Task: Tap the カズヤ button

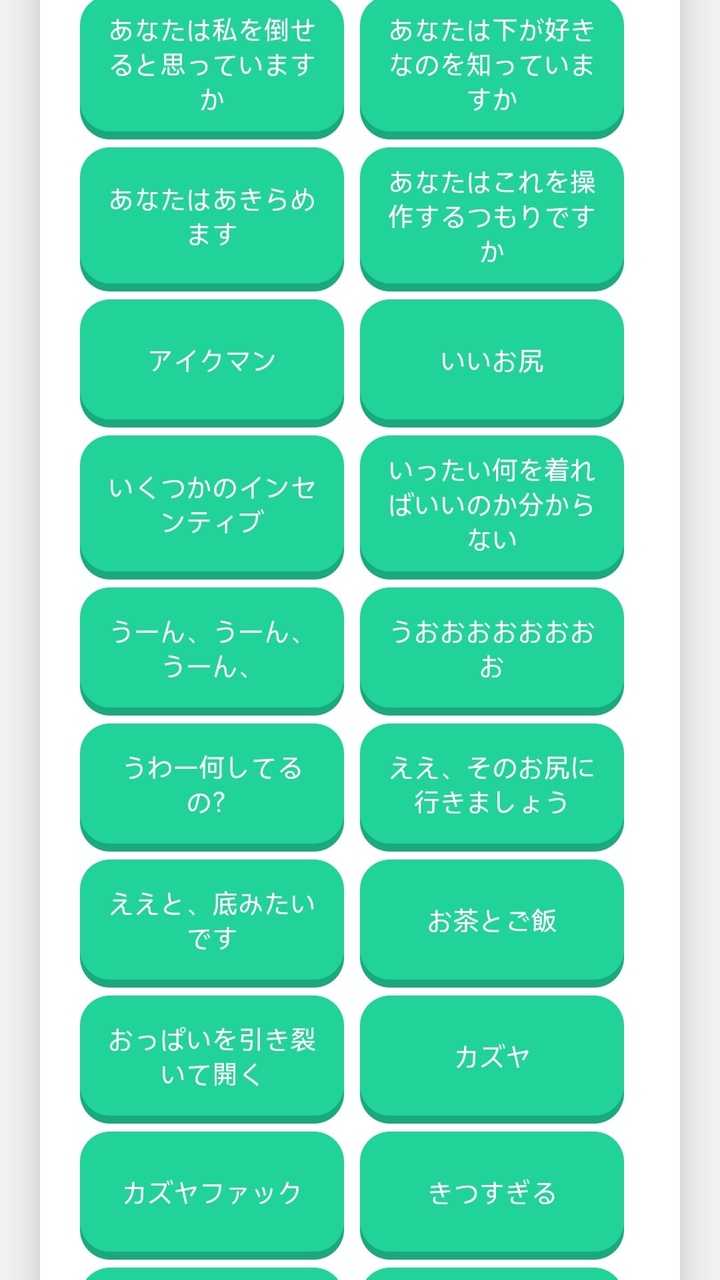Action: [492, 1056]
